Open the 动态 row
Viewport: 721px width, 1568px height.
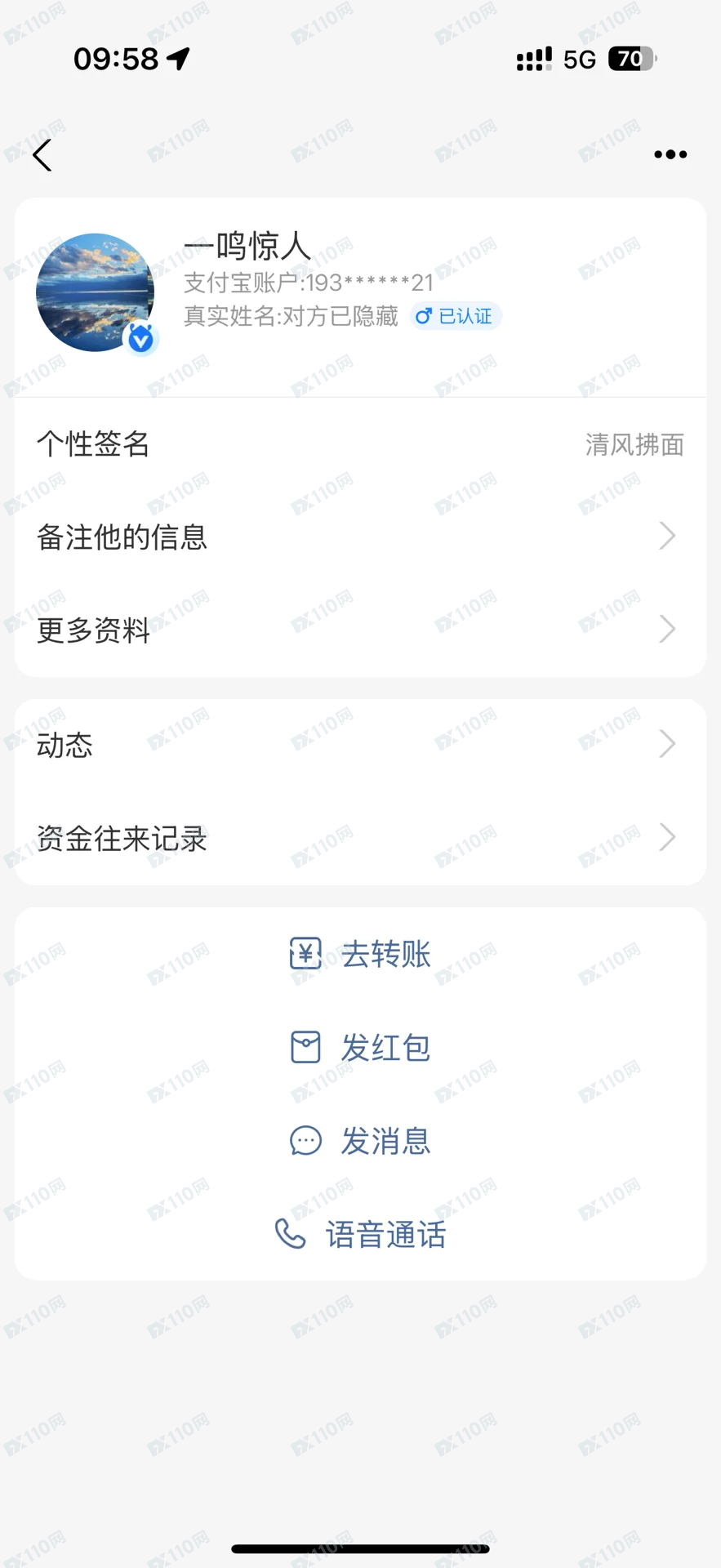(x=360, y=745)
